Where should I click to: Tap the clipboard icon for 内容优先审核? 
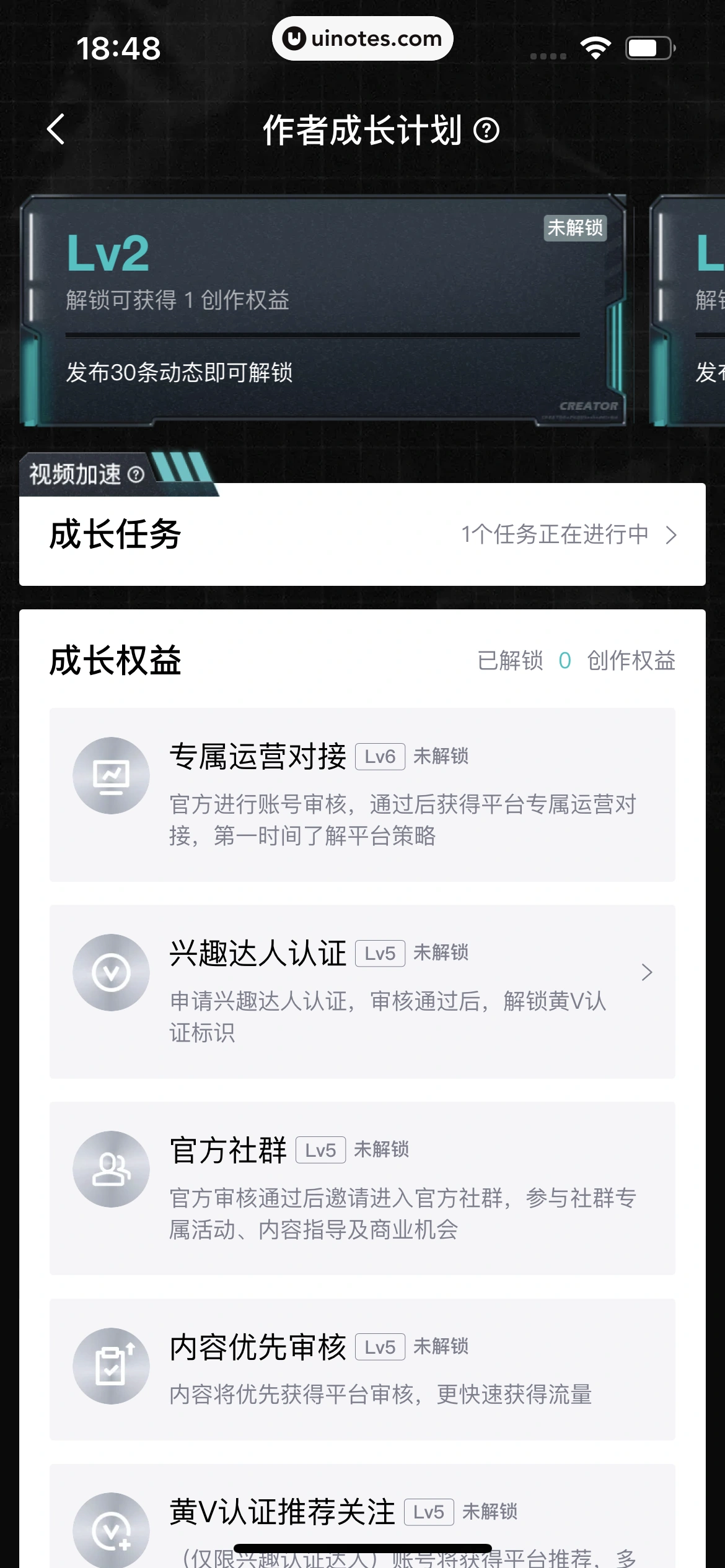pos(111,1366)
